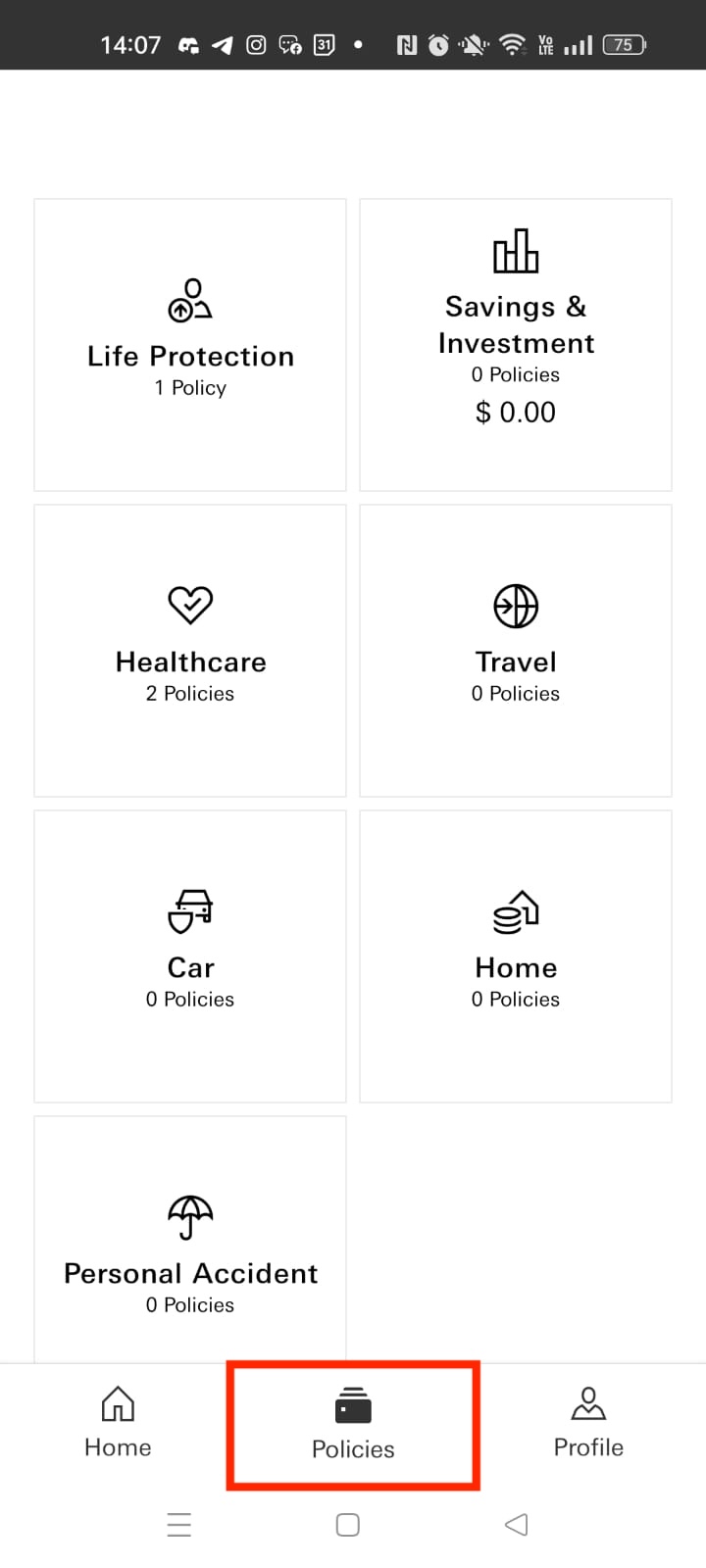Image resolution: width=706 pixels, height=1568 pixels.
Task: Tap the Home insurance policies card
Action: pyautogui.click(x=516, y=956)
